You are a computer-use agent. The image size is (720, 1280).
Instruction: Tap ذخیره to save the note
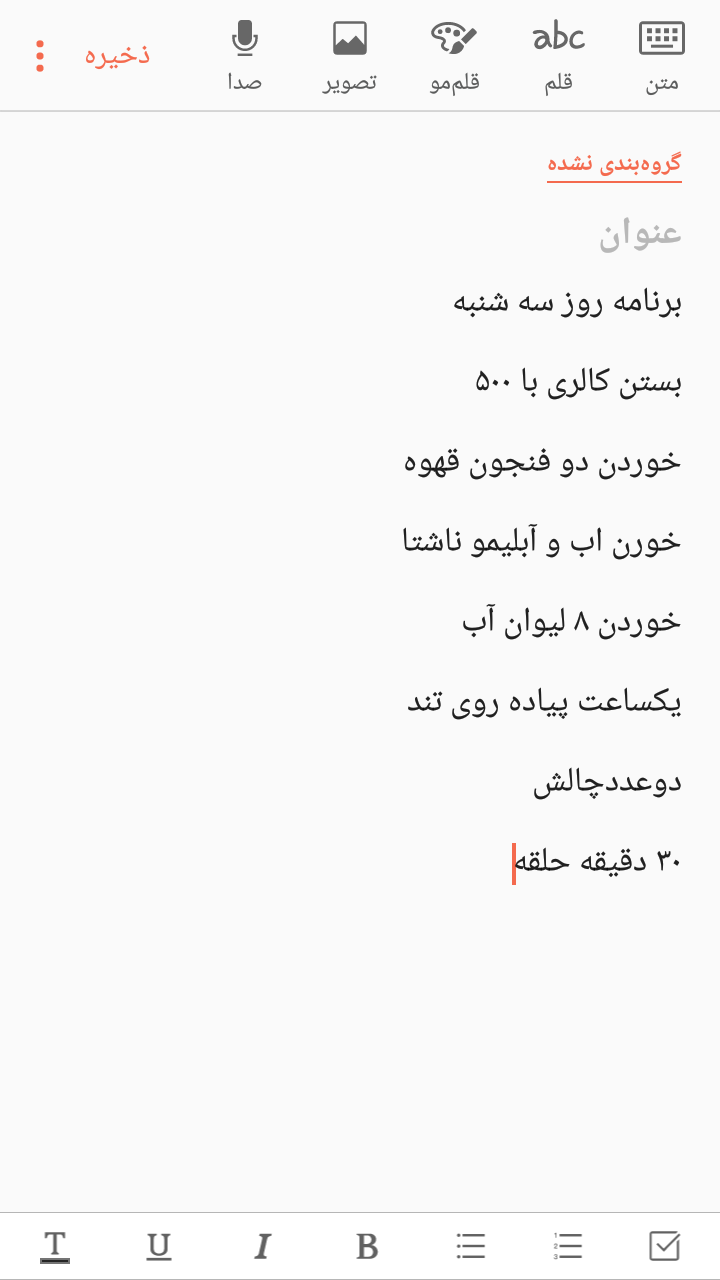click(x=117, y=55)
